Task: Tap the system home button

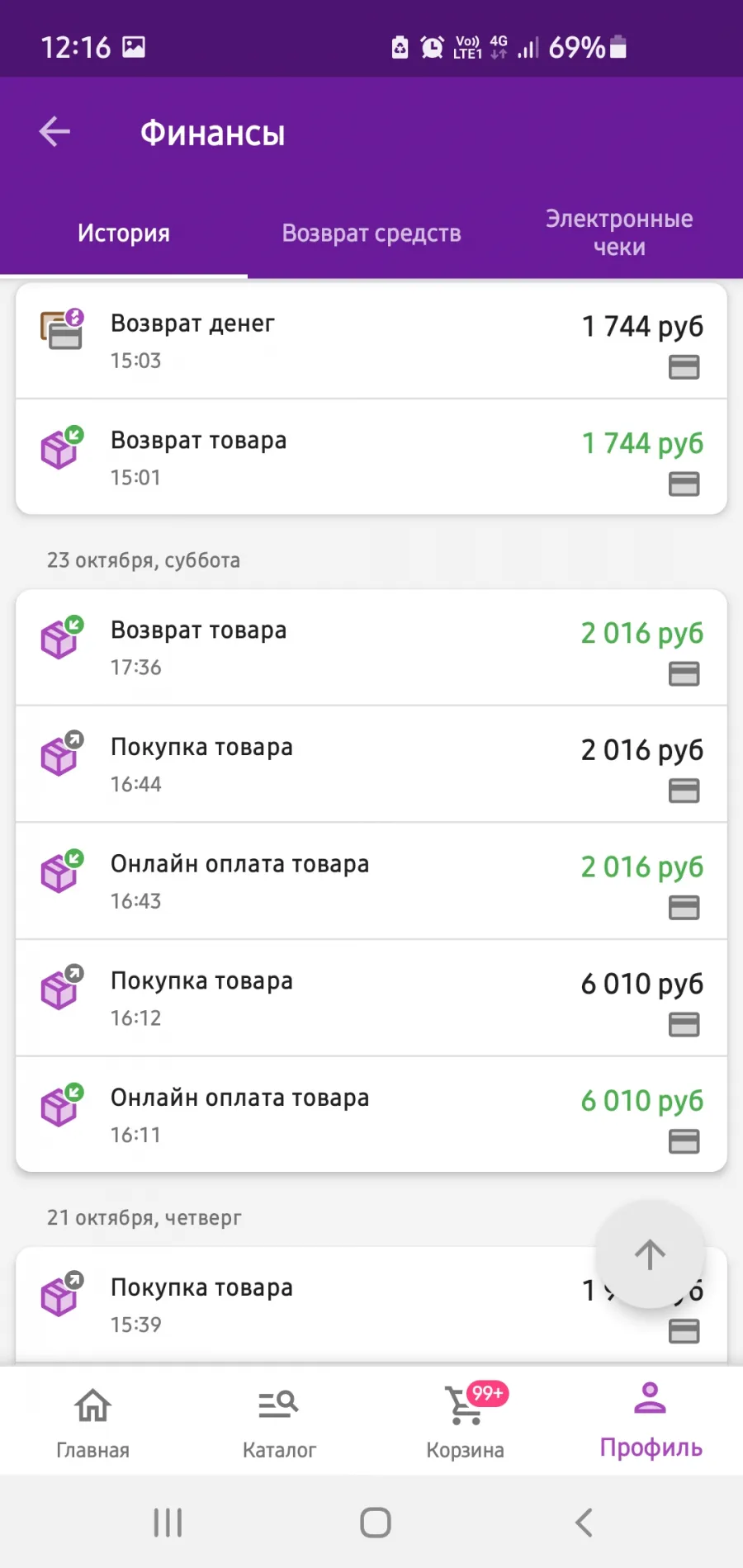Action: pos(375,1523)
